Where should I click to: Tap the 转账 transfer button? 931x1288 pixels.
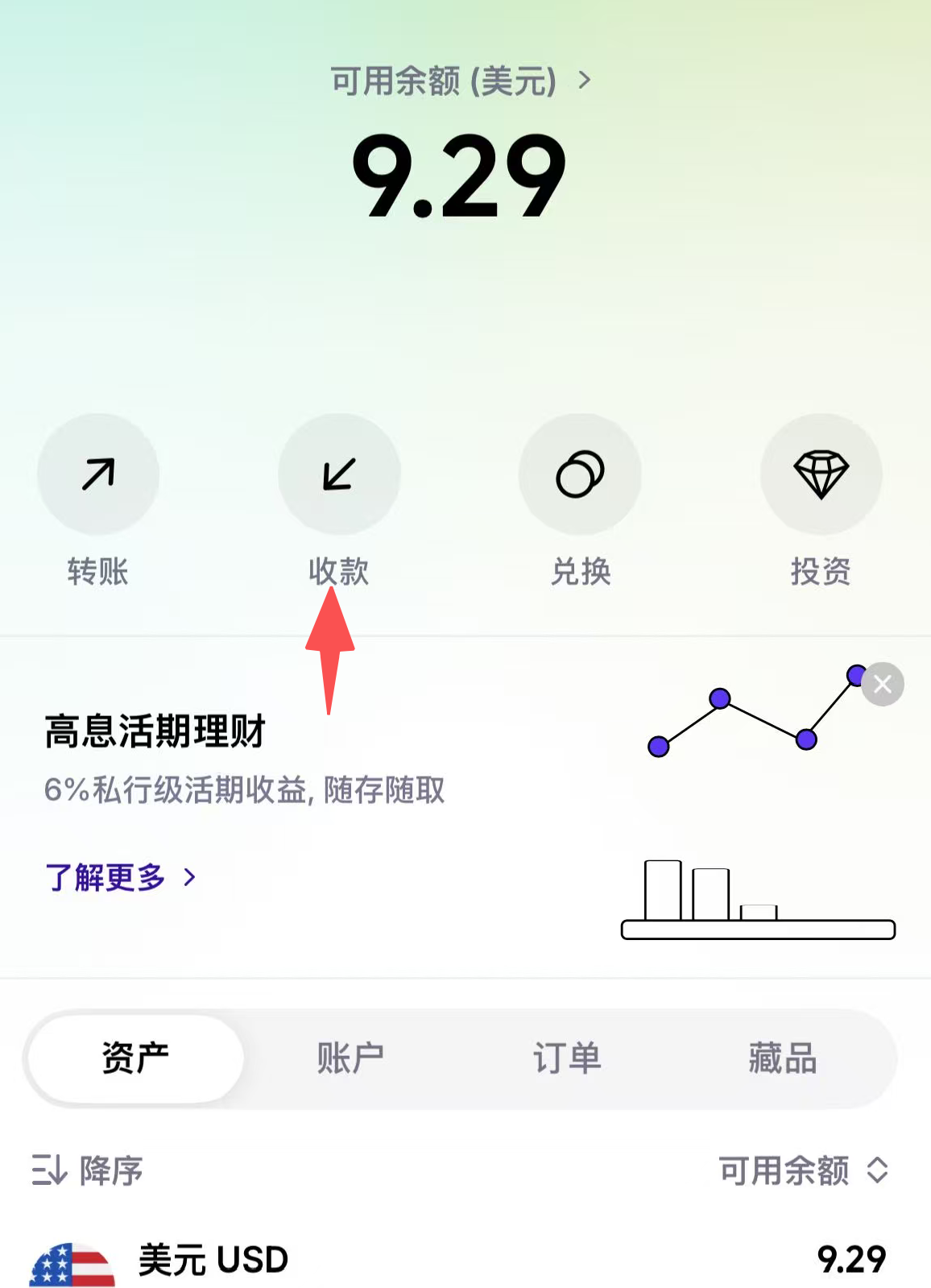pos(98,474)
